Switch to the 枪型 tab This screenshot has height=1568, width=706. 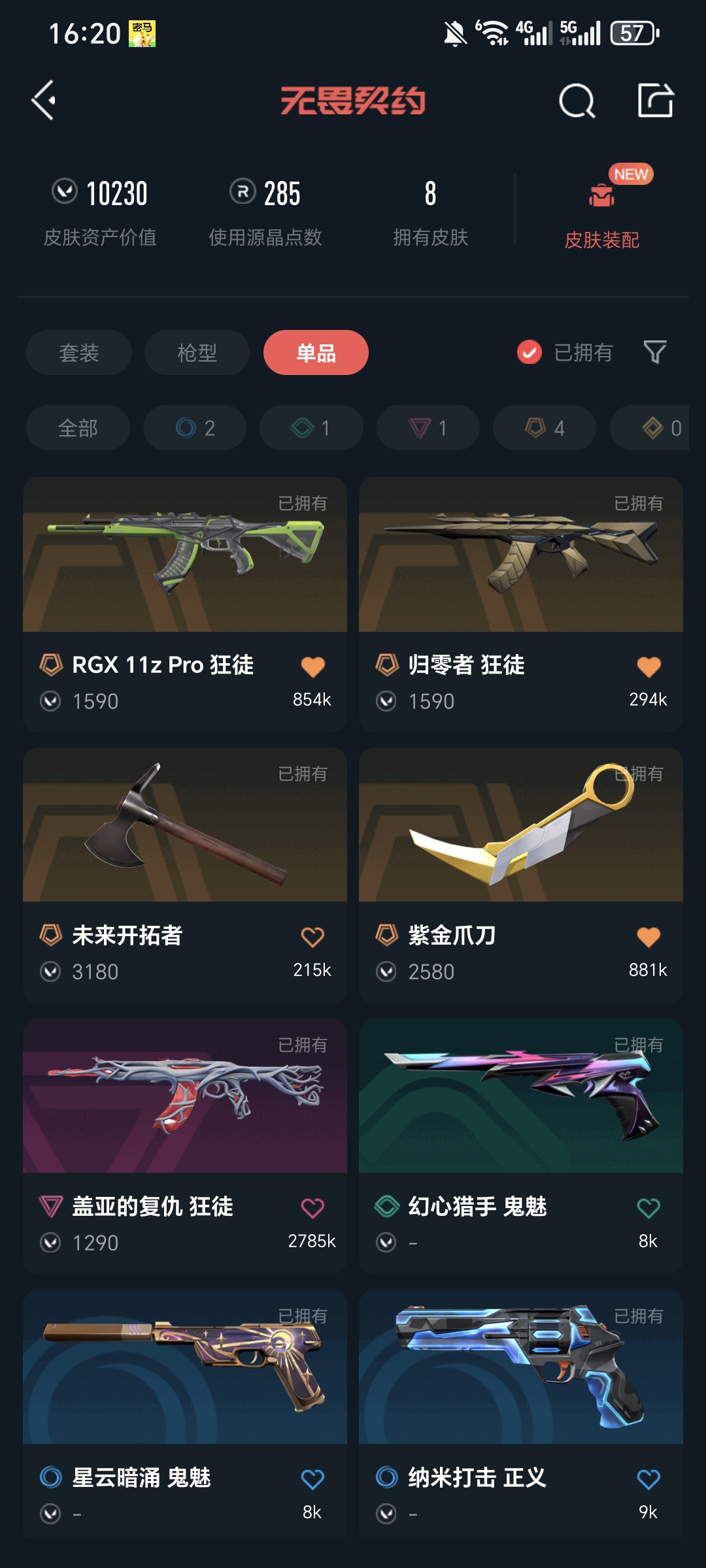pos(195,352)
